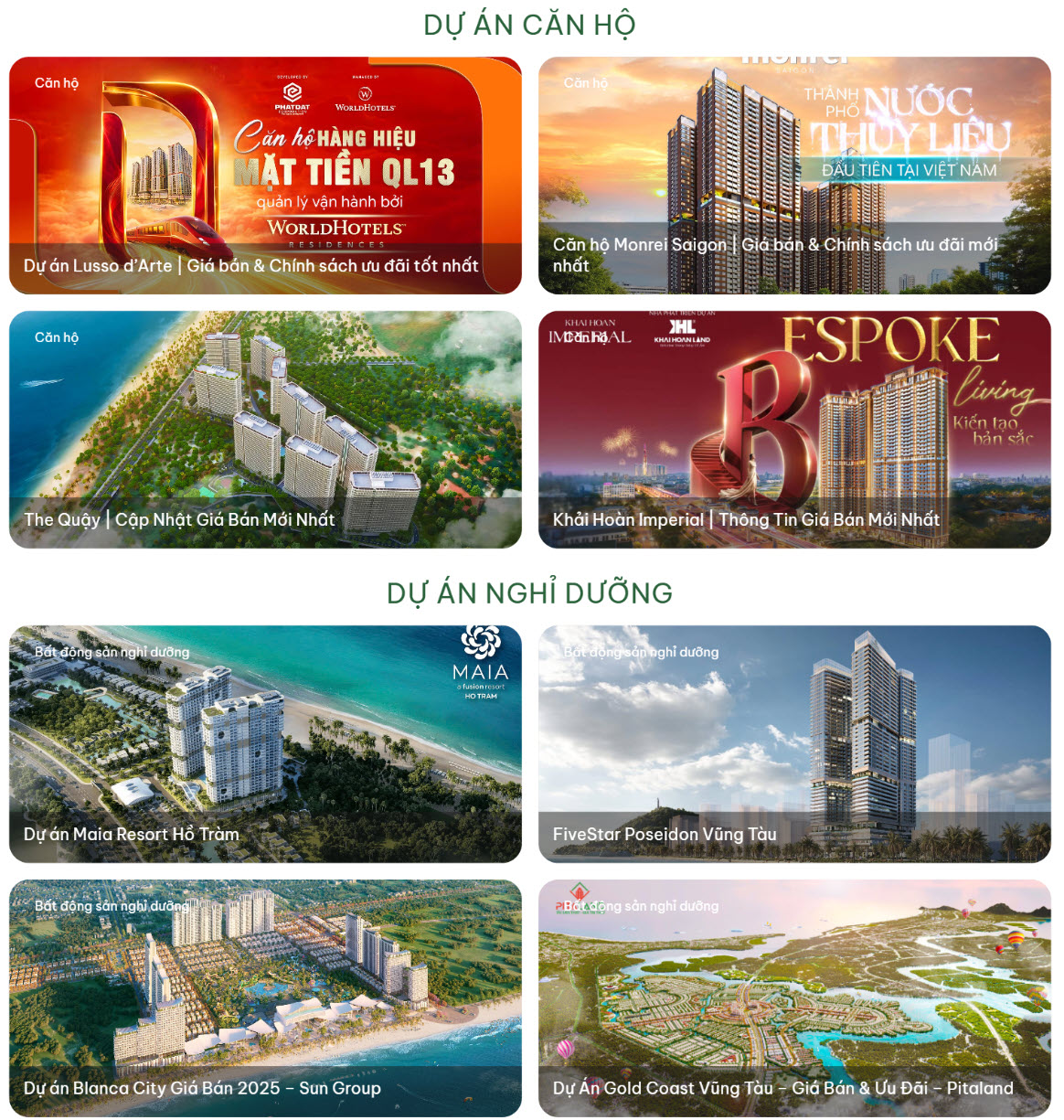Open the Khải Hoàn Imperial project card

[x=794, y=430]
